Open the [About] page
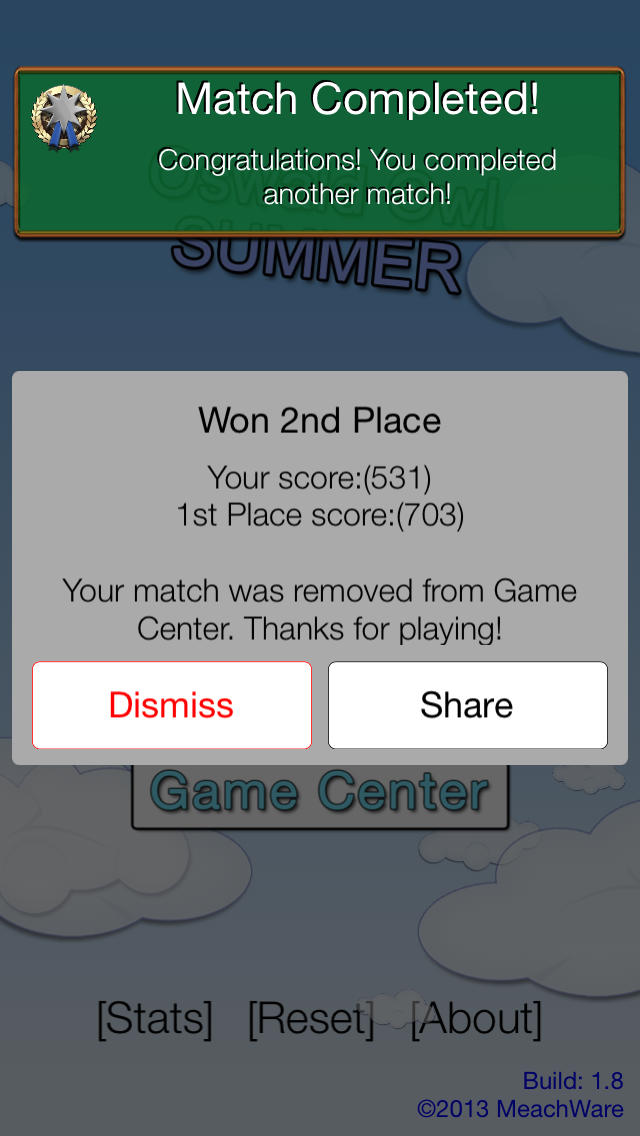 tap(476, 1019)
